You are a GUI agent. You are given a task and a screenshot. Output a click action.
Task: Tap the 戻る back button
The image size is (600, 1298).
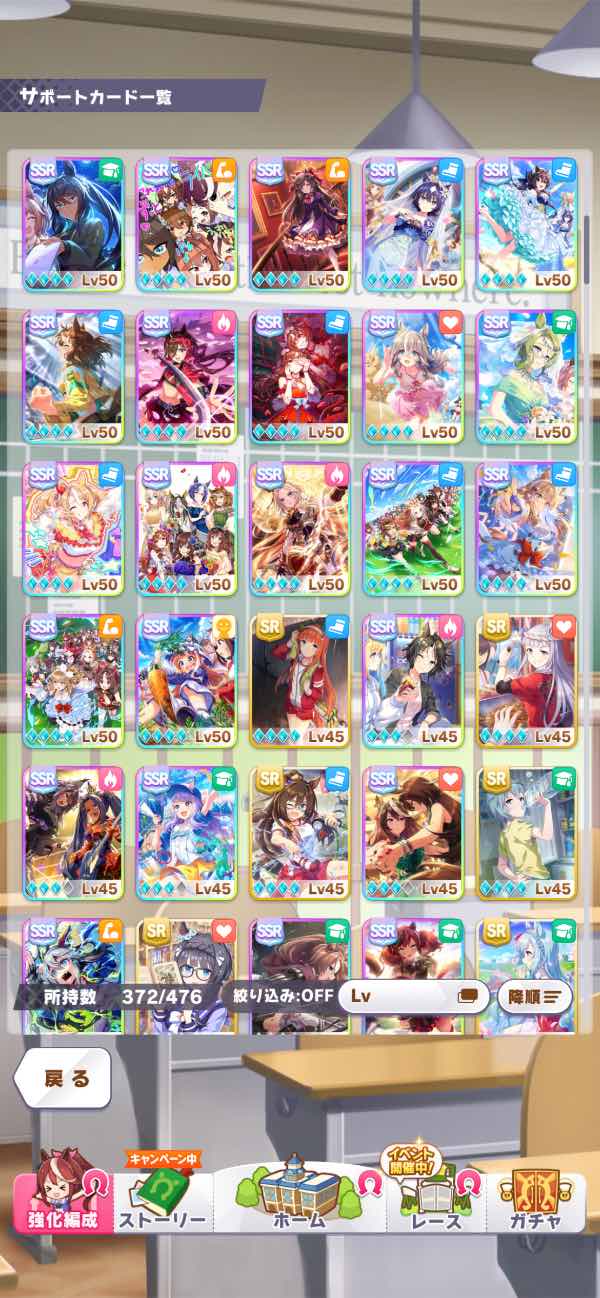[x=65, y=1078]
